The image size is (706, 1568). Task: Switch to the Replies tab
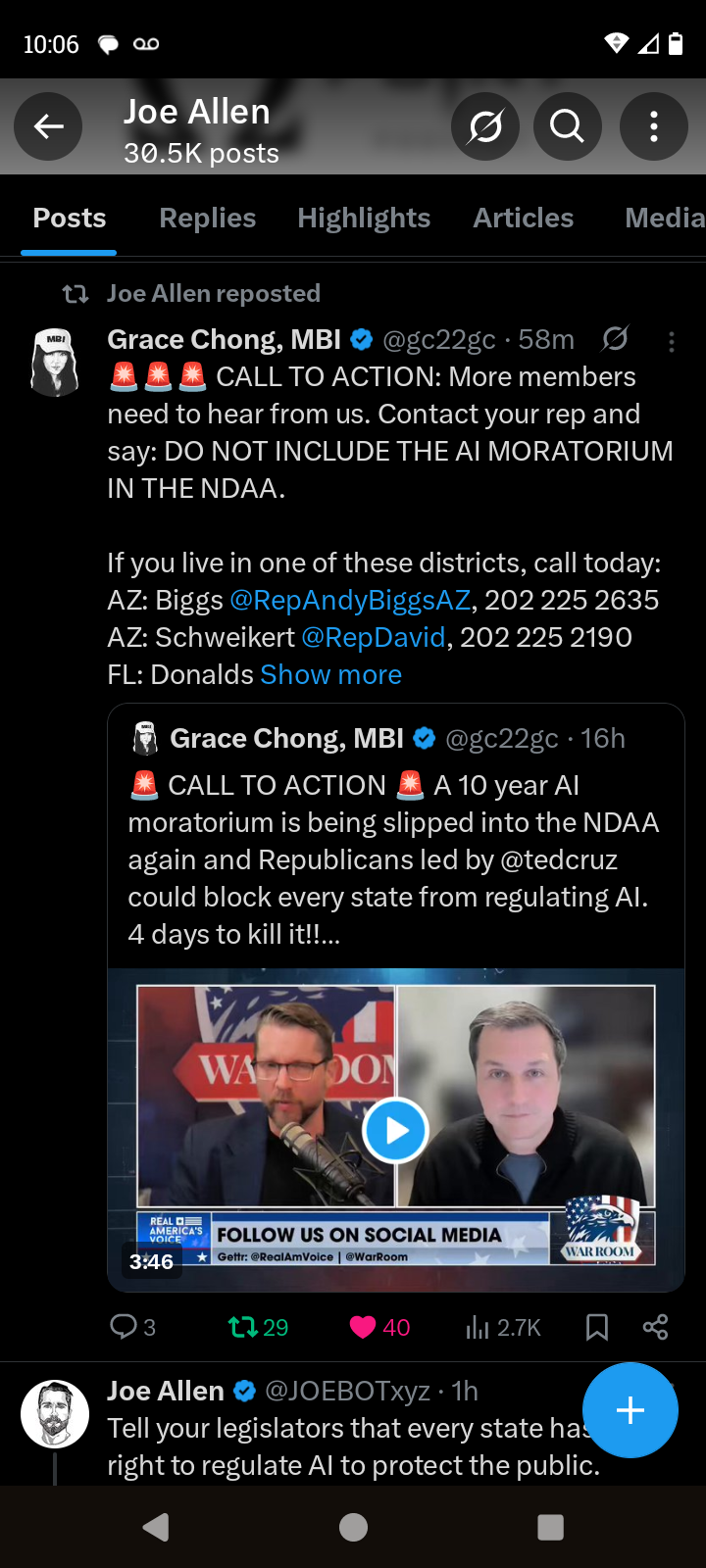click(x=208, y=218)
